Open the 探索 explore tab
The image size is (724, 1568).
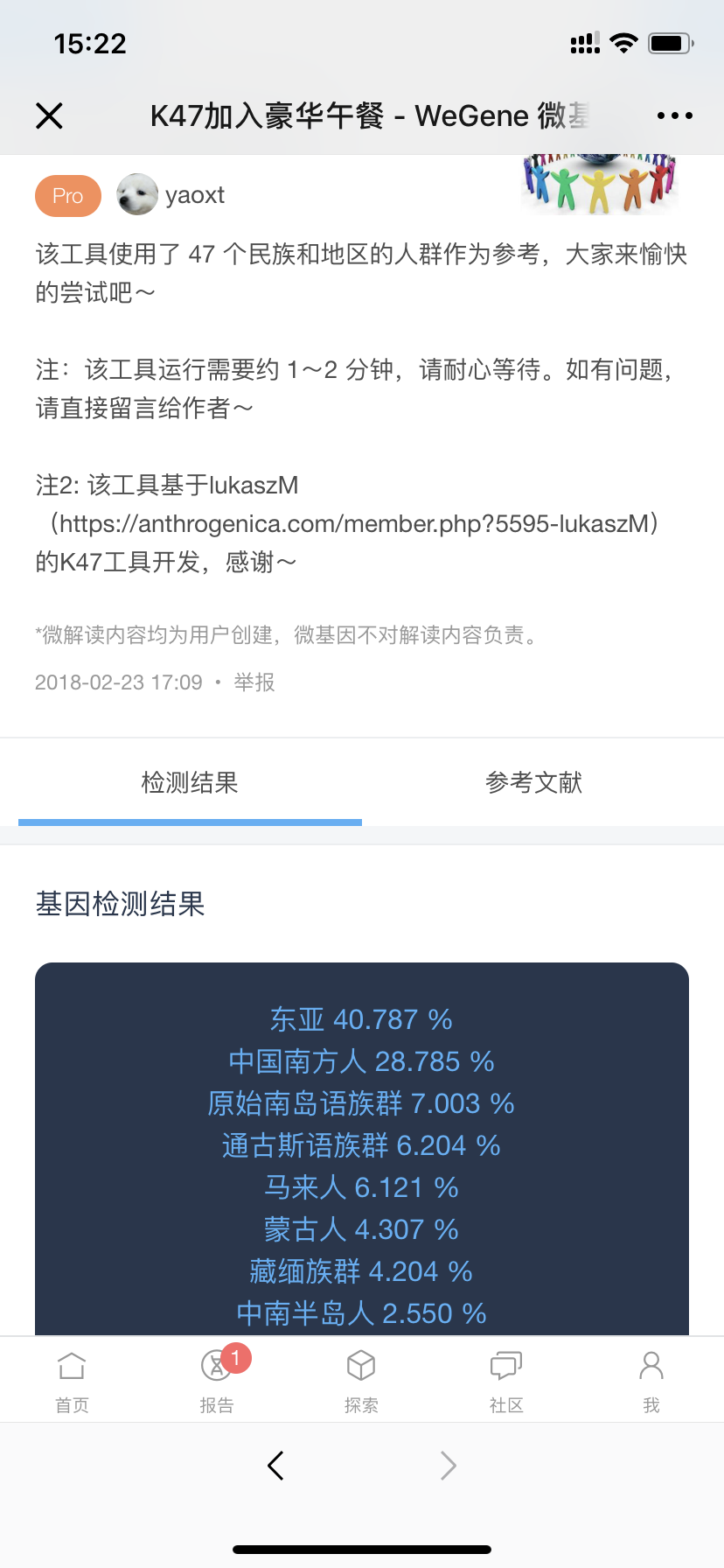pos(361,1380)
